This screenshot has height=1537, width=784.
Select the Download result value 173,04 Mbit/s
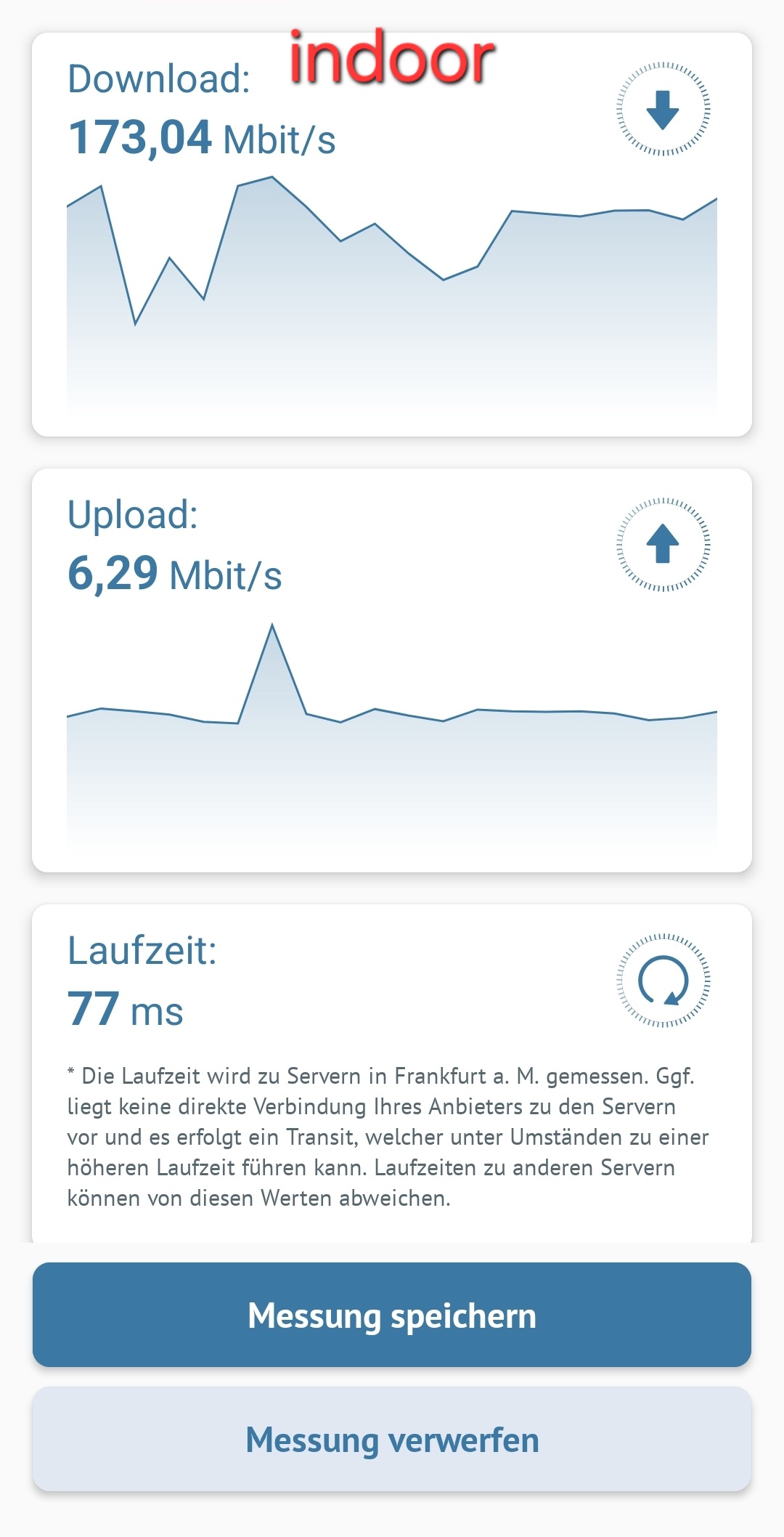point(204,137)
